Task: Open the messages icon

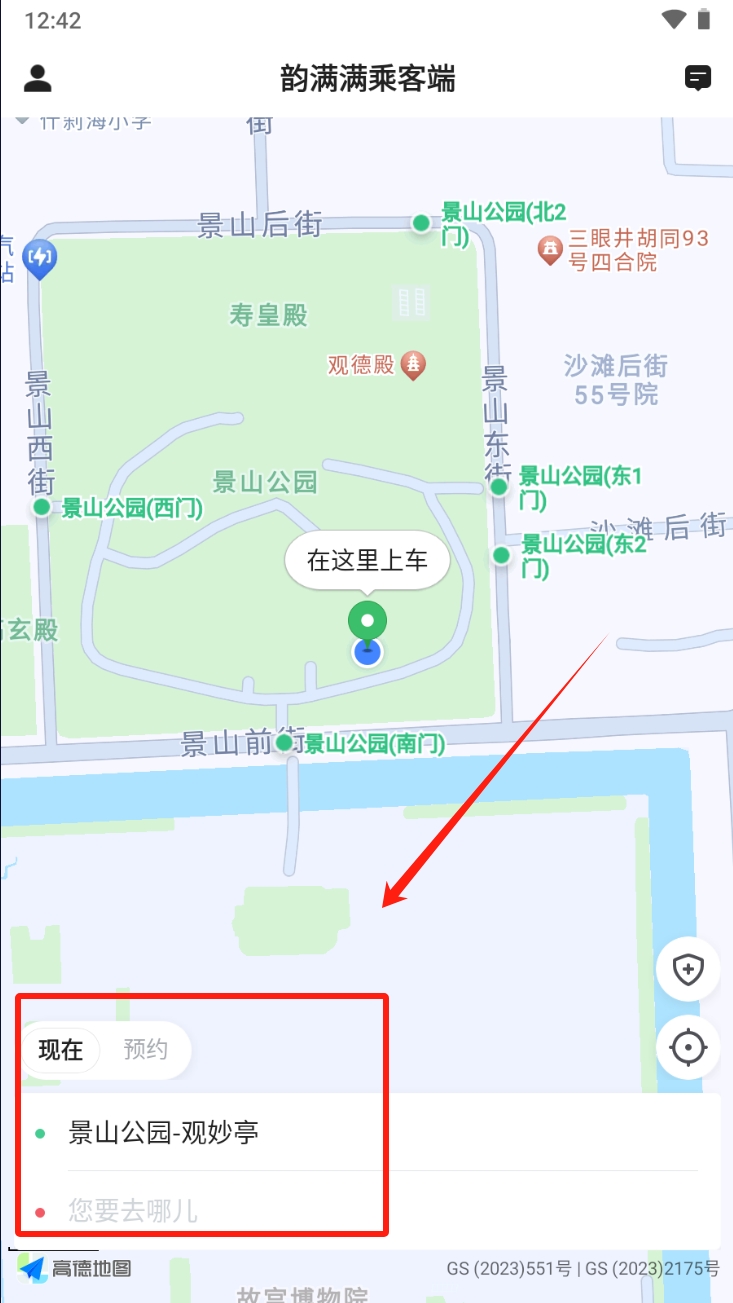Action: 698,78
